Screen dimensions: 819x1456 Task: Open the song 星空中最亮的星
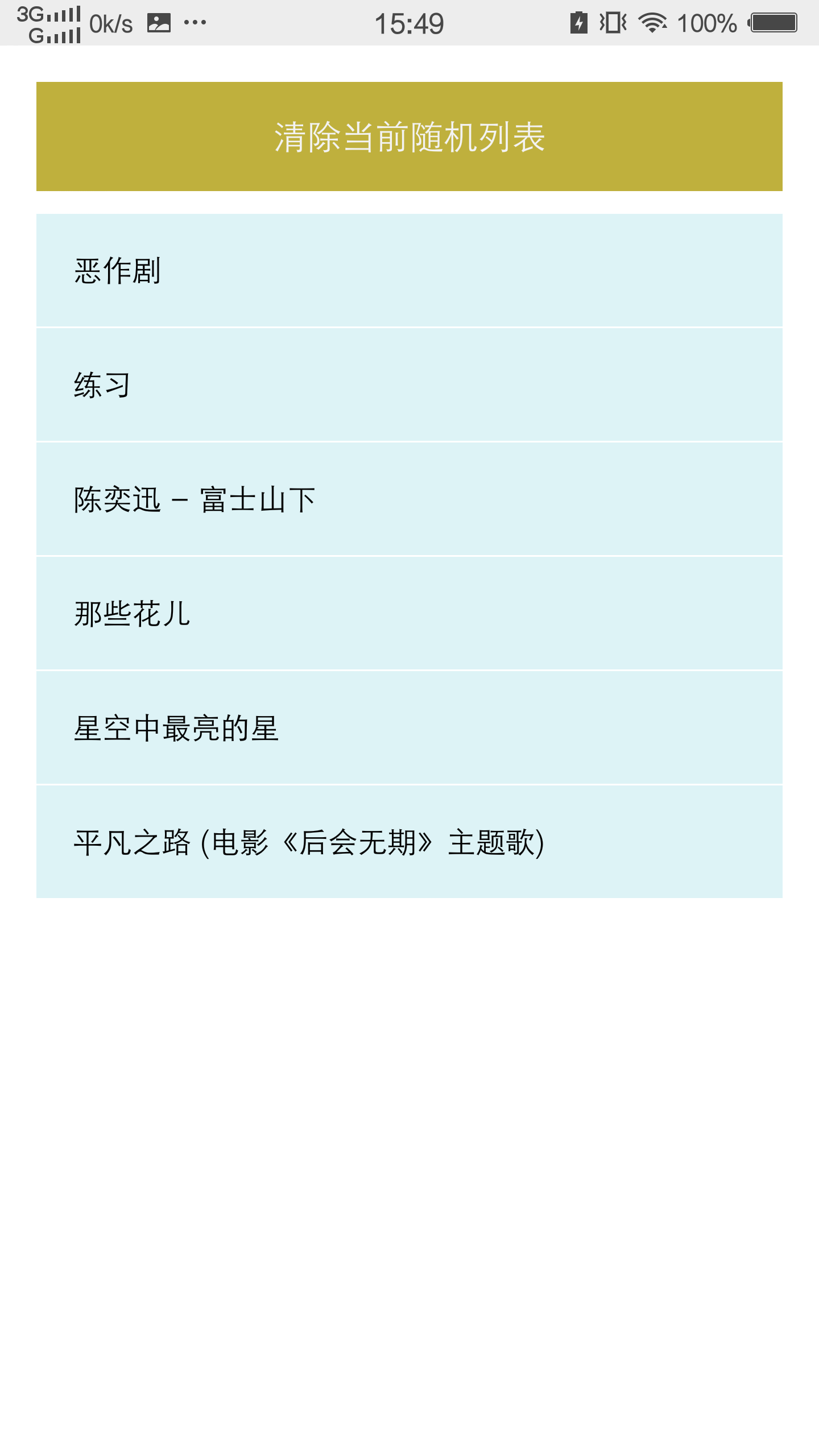[x=409, y=728]
